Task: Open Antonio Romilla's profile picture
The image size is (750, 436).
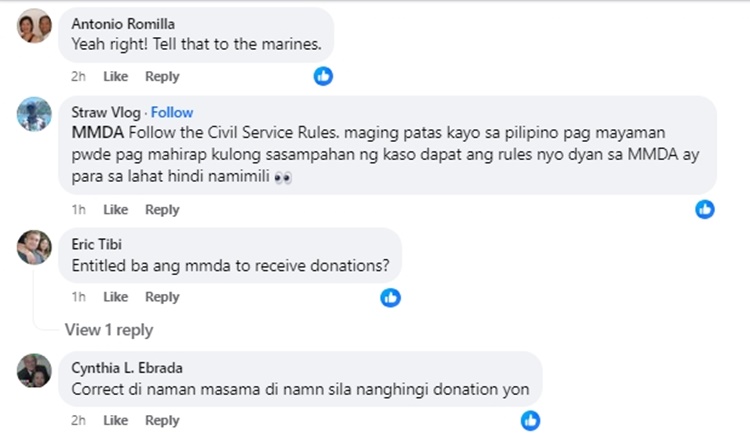Action: [x=35, y=26]
